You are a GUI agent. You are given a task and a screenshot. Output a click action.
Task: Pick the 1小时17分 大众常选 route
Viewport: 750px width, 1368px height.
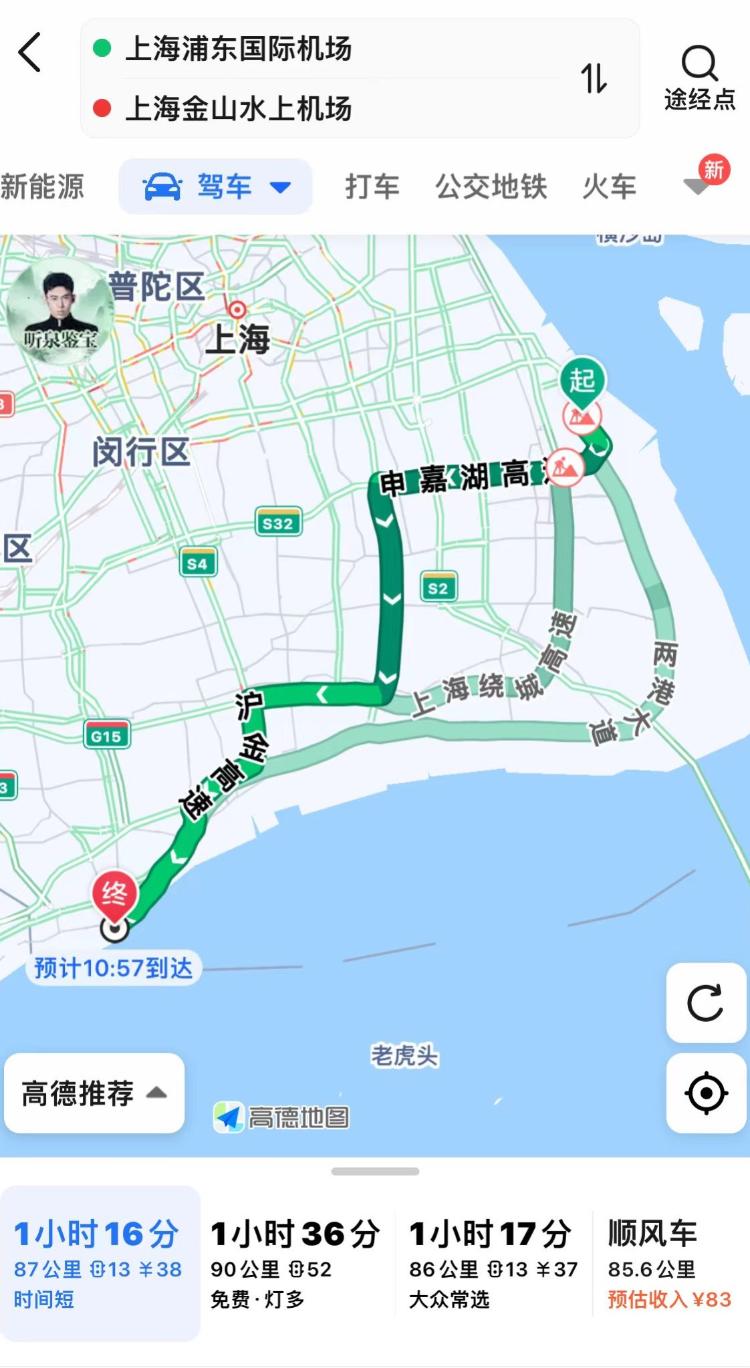point(493,1263)
